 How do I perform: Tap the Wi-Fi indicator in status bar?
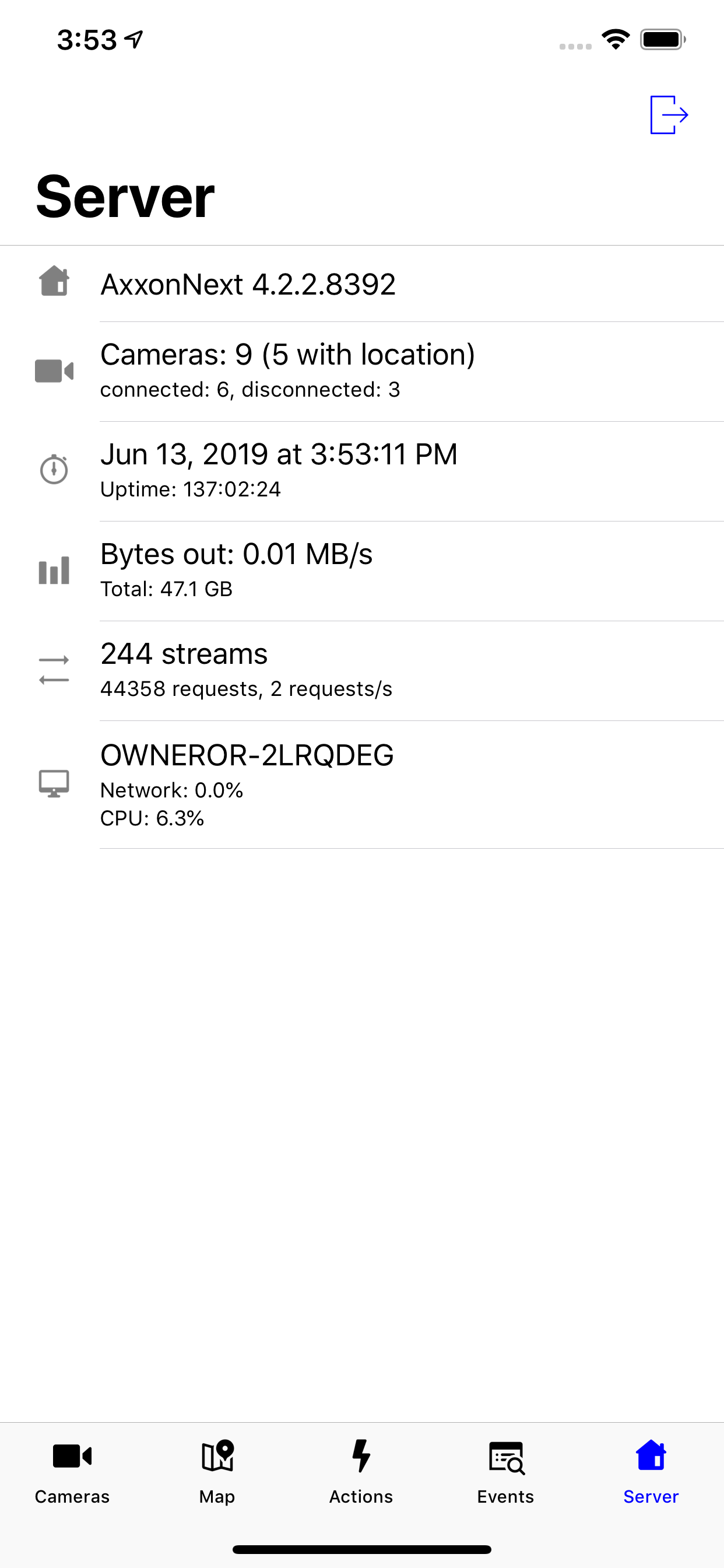616,39
